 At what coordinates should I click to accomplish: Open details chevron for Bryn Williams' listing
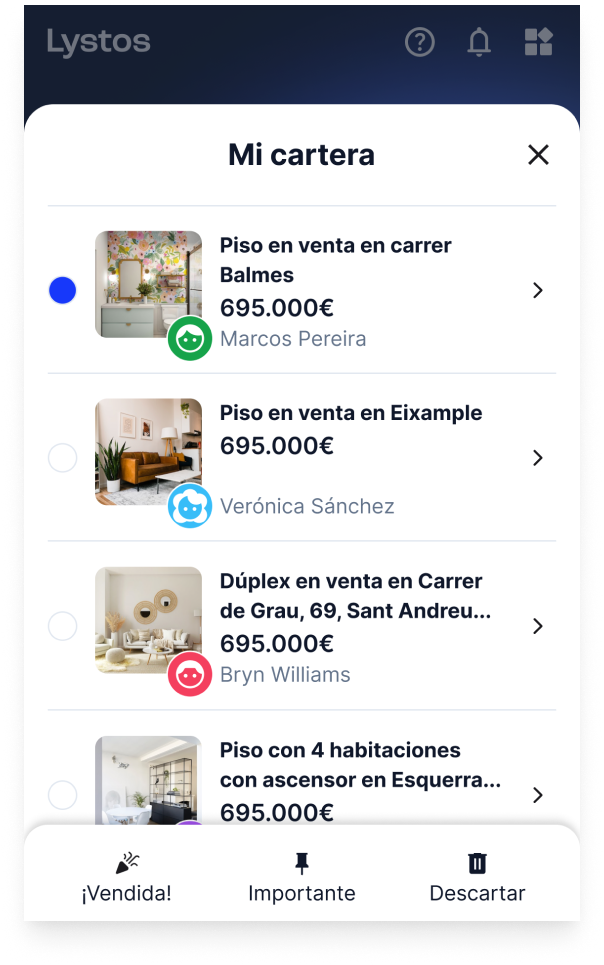(x=537, y=626)
